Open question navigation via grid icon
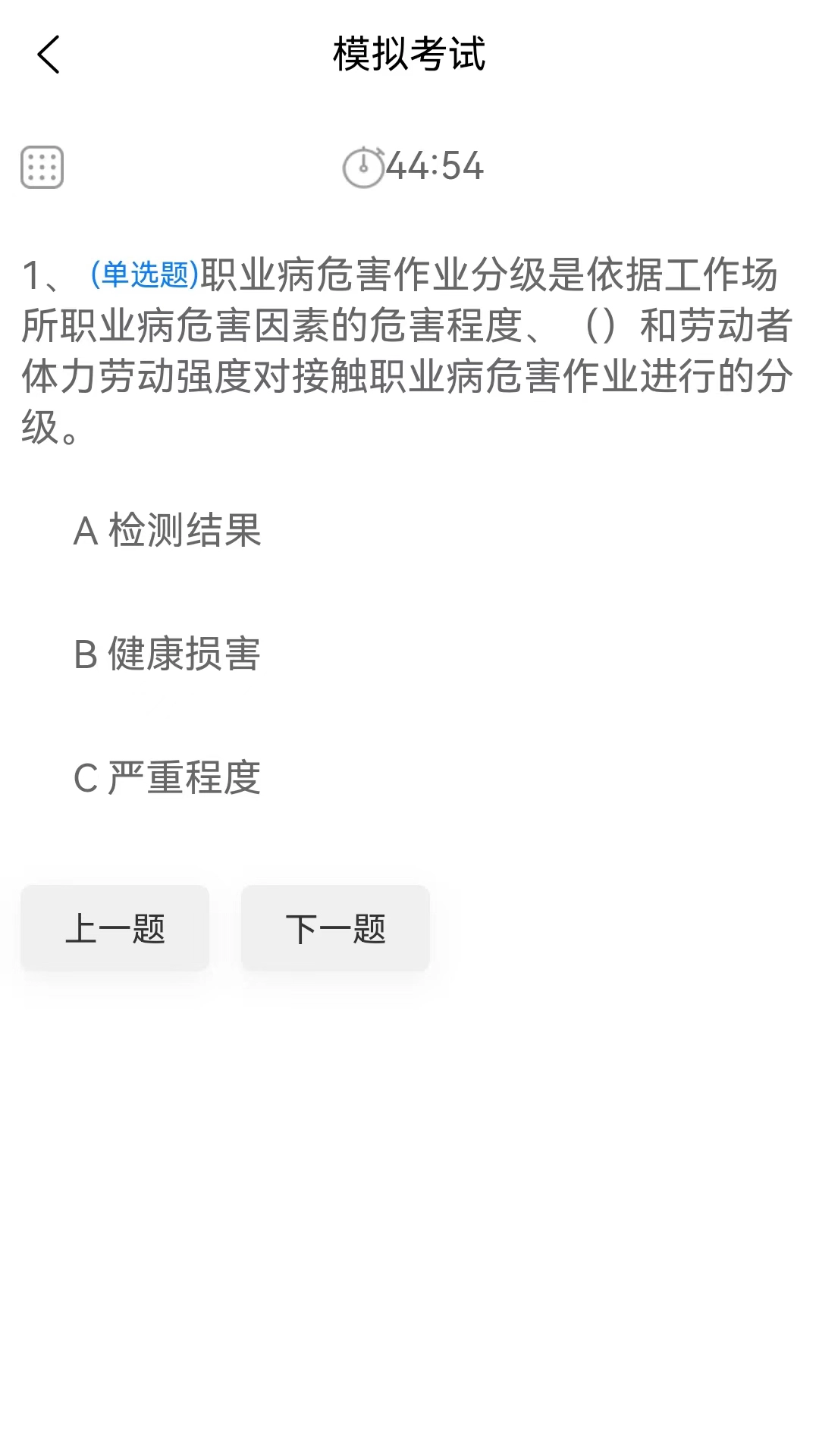The image size is (819, 1456). (x=42, y=166)
